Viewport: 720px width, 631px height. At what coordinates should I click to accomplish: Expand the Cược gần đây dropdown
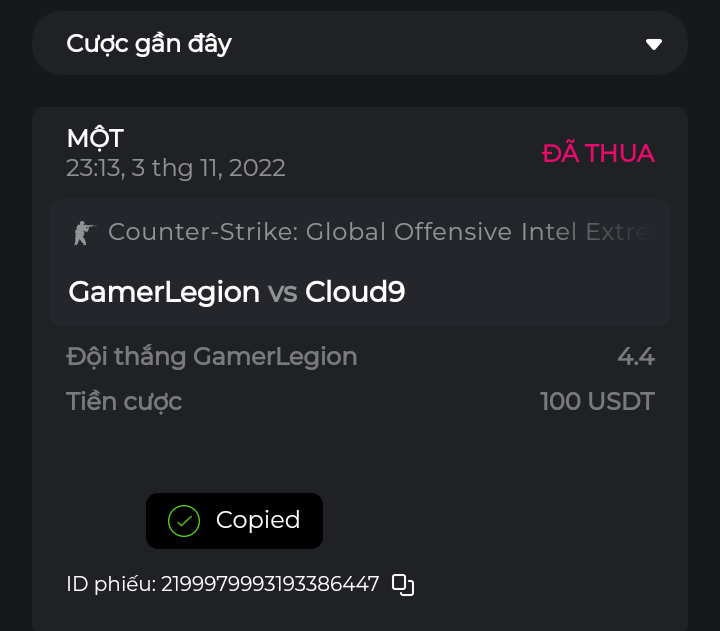pyautogui.click(x=653, y=44)
